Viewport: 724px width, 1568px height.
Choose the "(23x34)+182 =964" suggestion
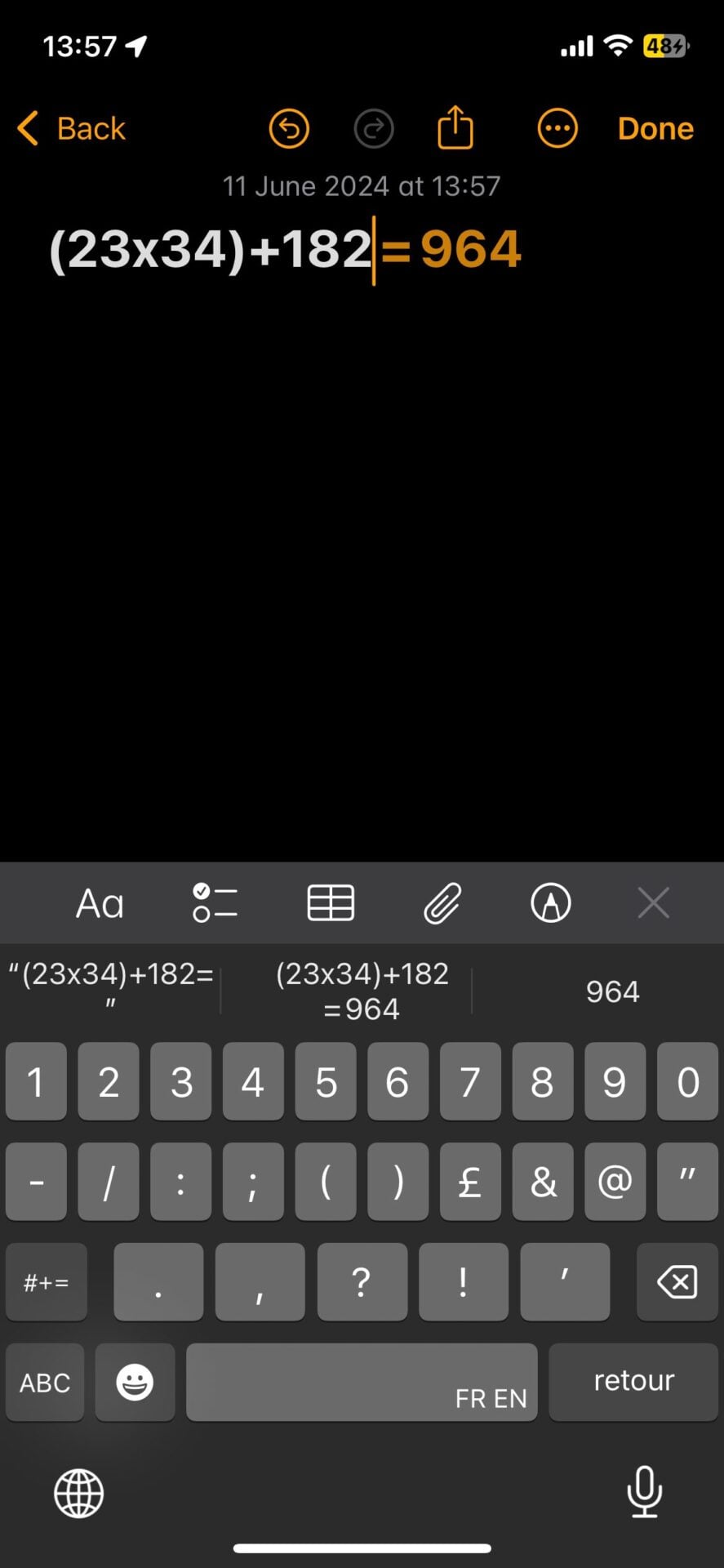tap(362, 991)
